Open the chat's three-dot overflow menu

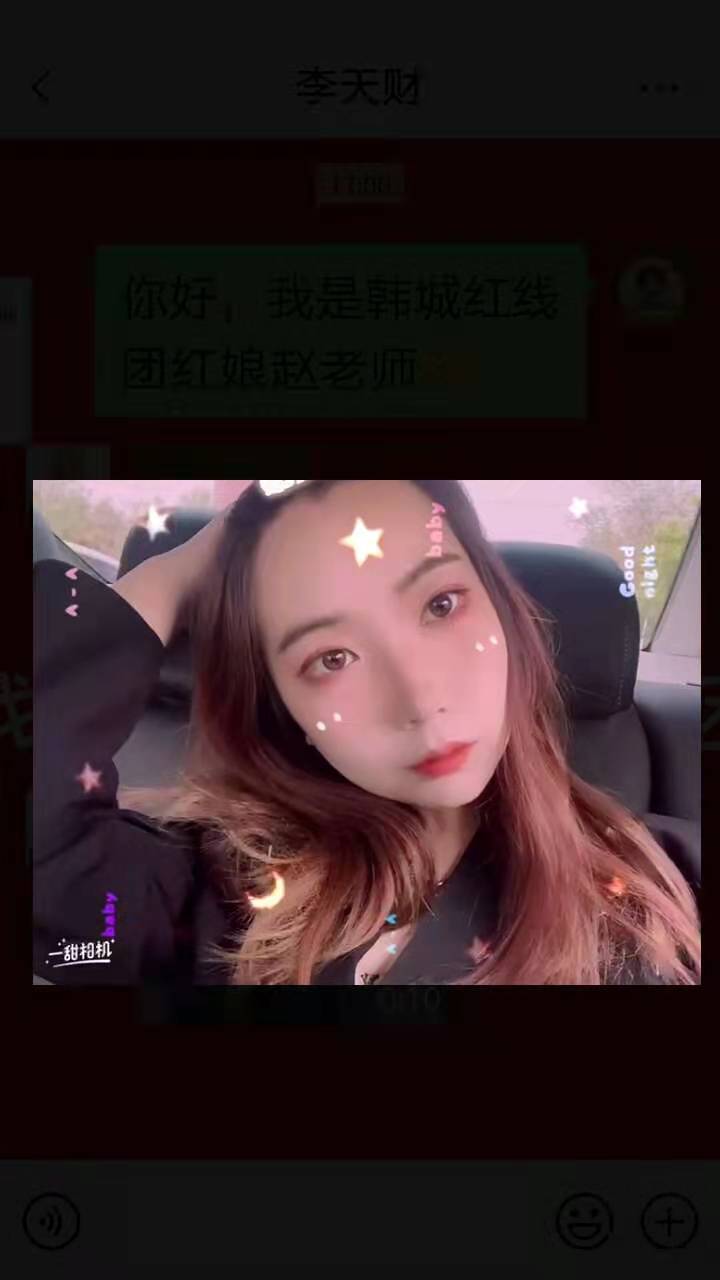[x=659, y=88]
